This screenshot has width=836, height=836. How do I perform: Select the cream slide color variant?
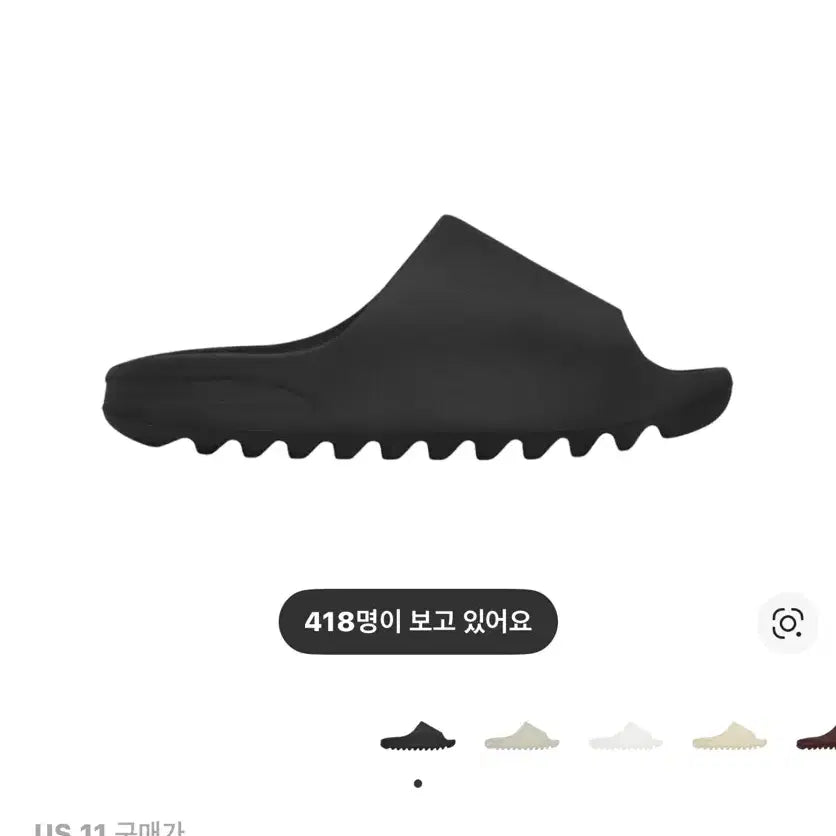point(729,735)
